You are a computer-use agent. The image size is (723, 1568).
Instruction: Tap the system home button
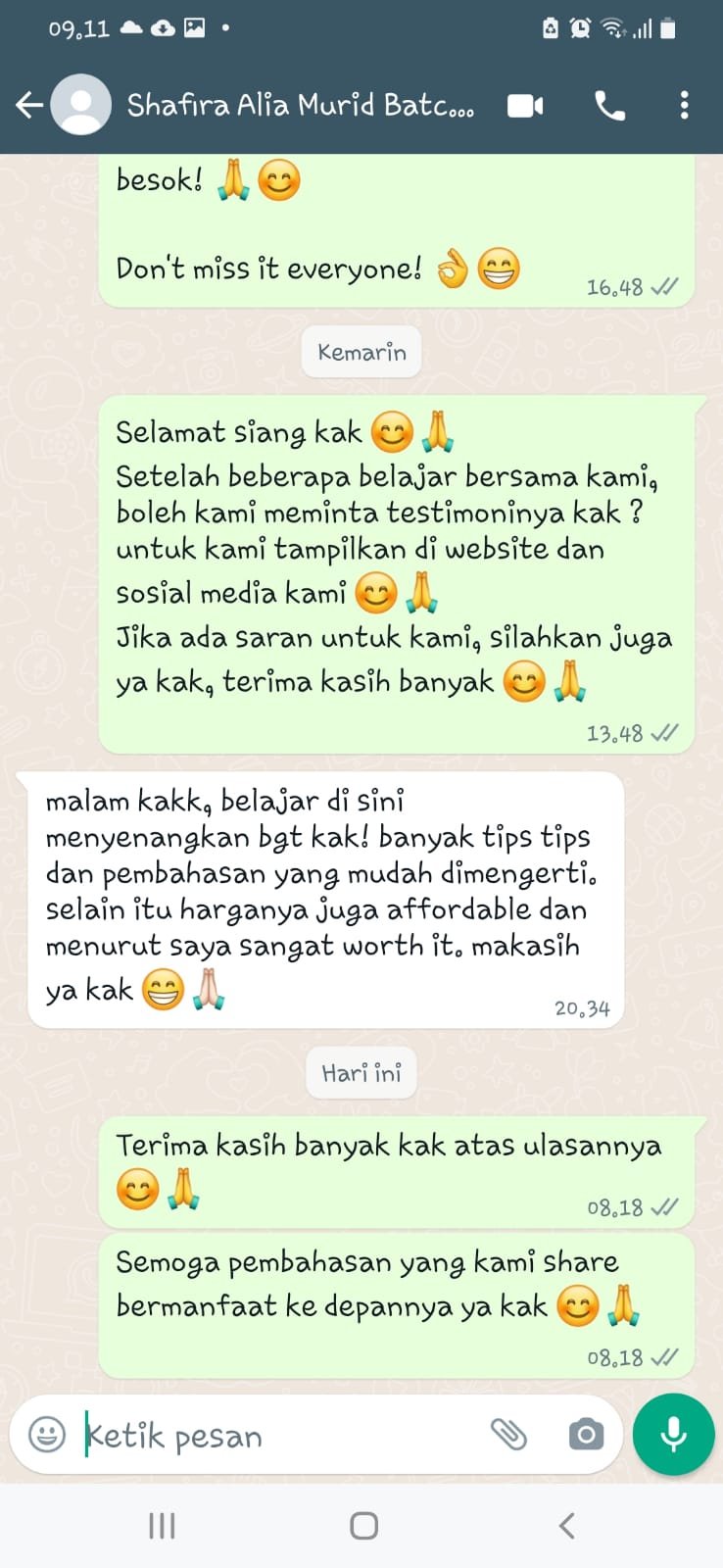(363, 1525)
